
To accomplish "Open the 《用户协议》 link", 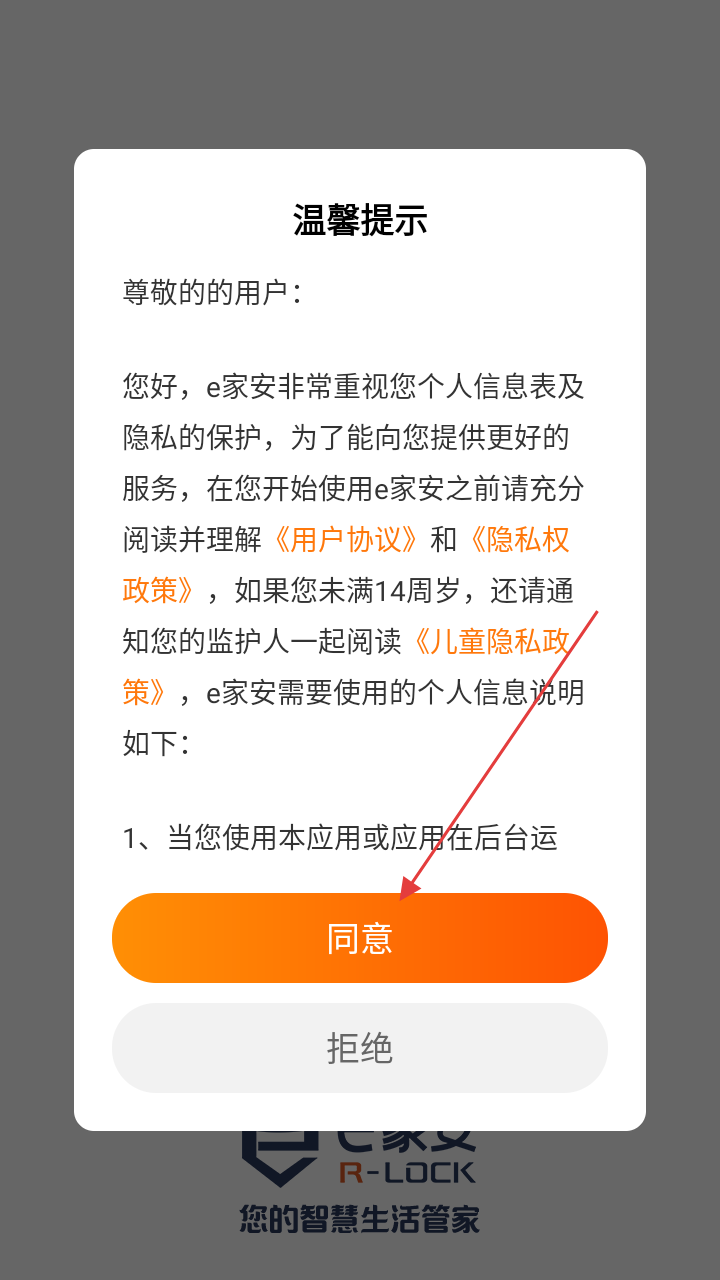I will click(x=346, y=540).
